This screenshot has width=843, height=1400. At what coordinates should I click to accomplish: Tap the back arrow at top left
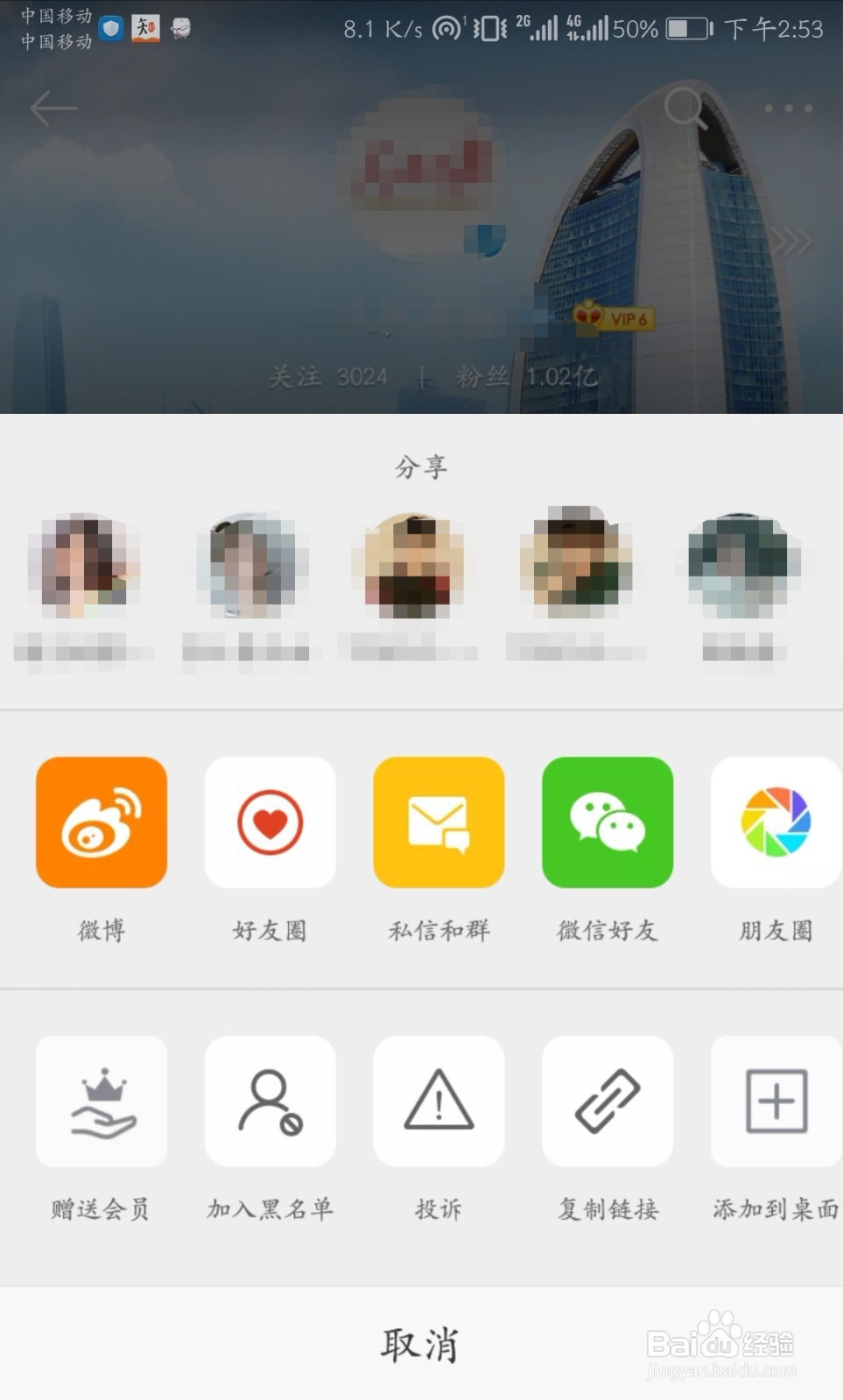pos(53,108)
